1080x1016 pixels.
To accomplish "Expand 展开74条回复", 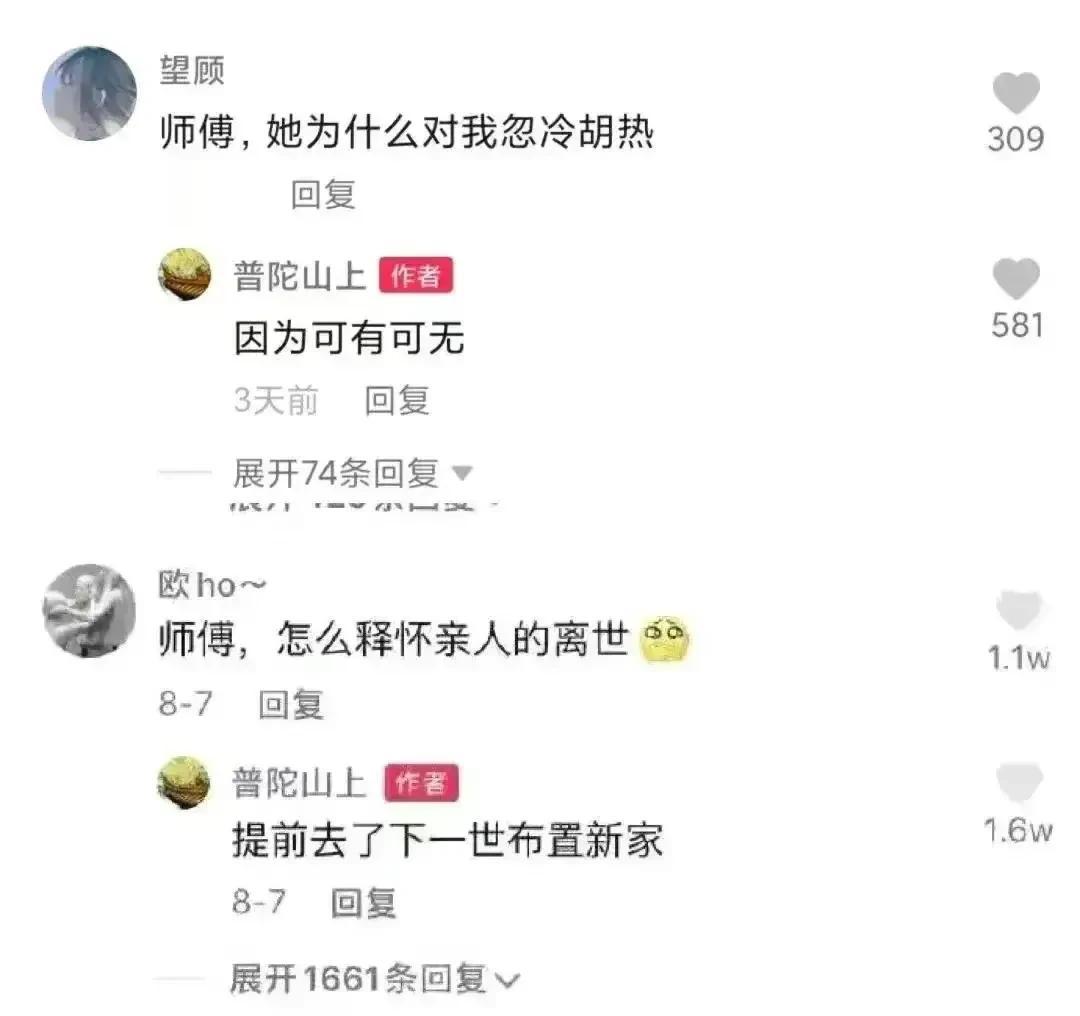I will click(x=352, y=472).
